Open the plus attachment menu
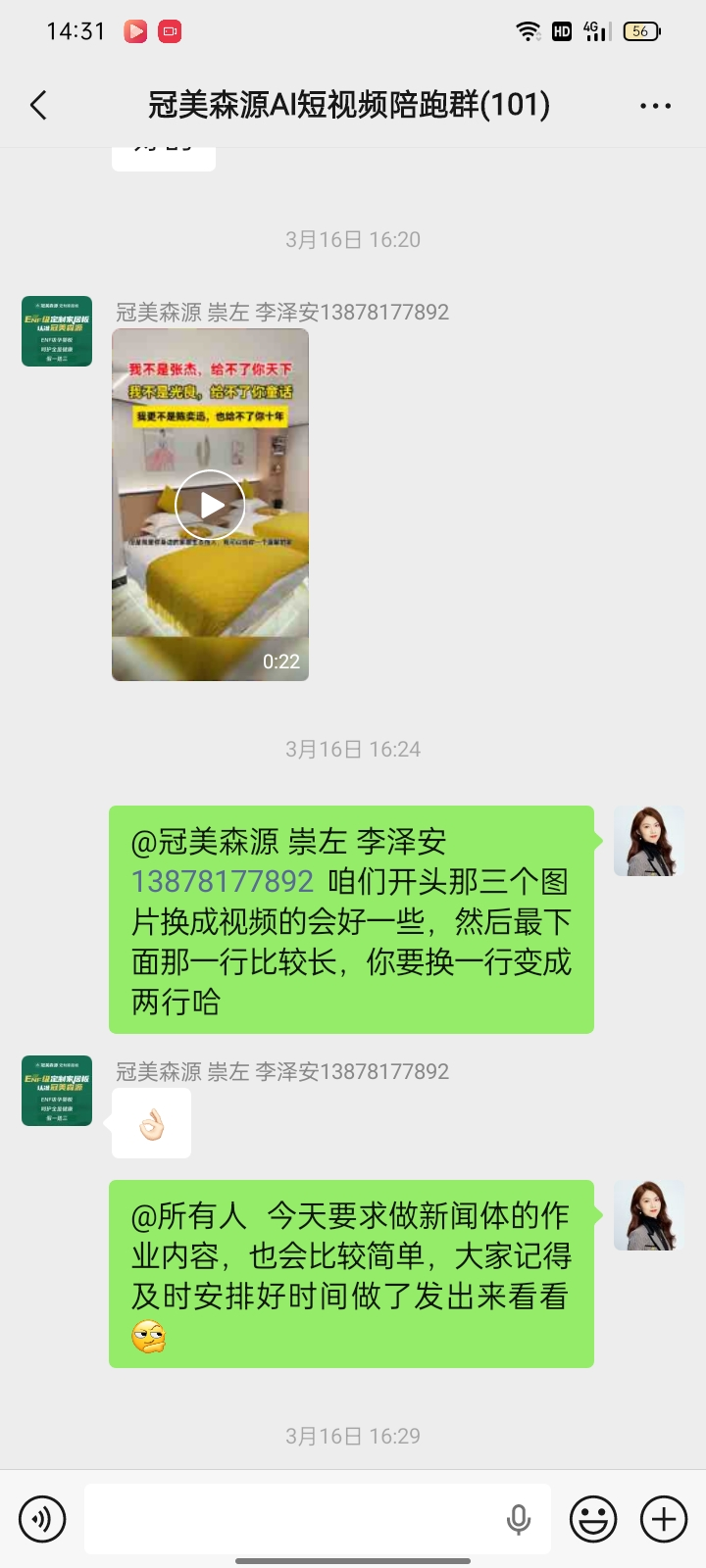Image resolution: width=706 pixels, height=1568 pixels. (664, 1519)
